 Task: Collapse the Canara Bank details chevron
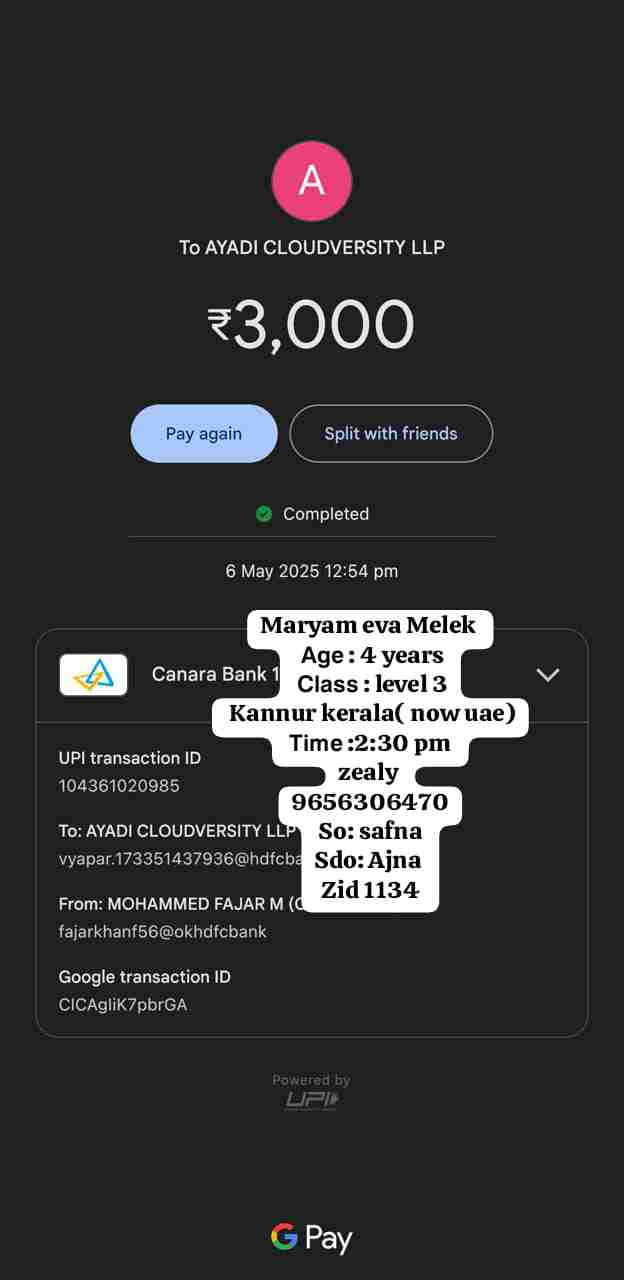547,674
